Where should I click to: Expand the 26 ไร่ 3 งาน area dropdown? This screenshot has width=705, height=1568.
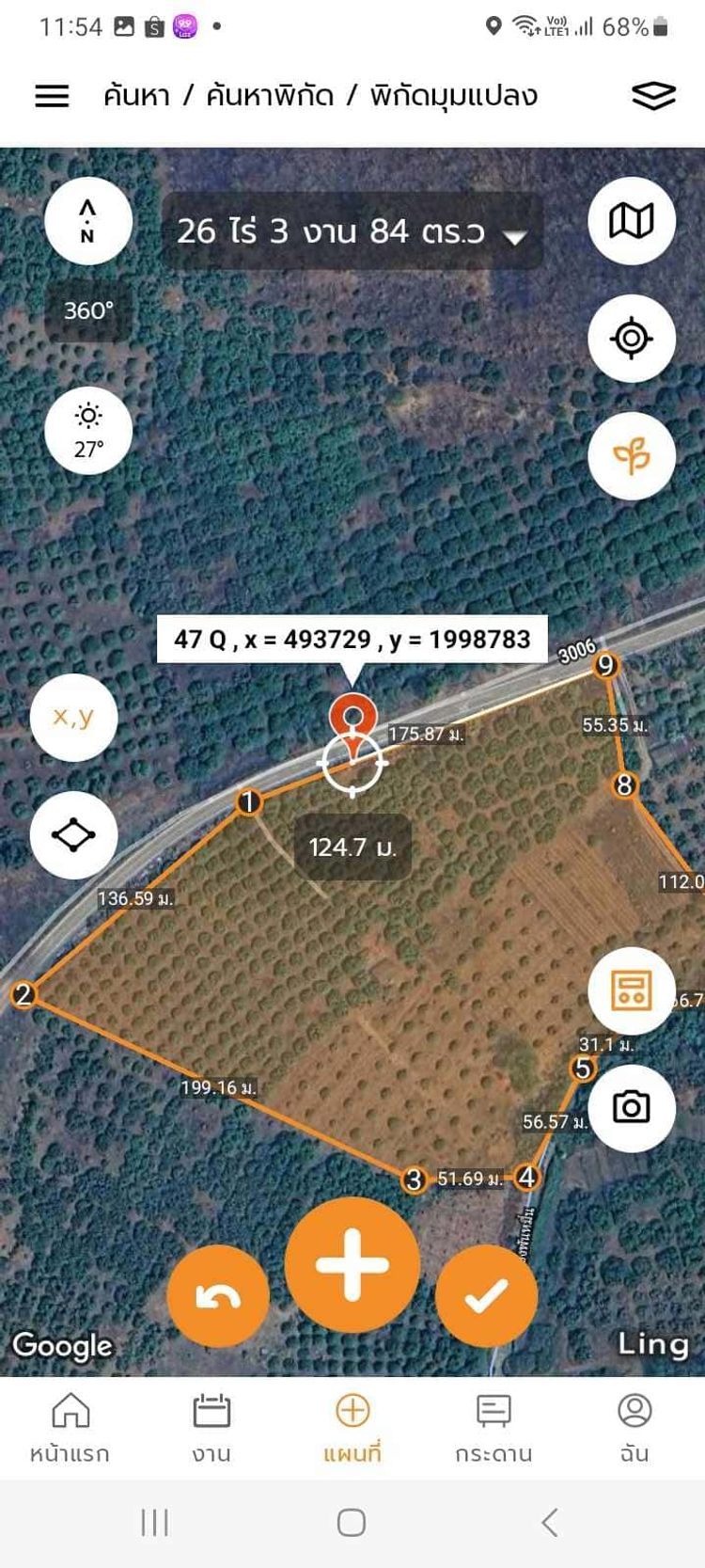tap(514, 236)
